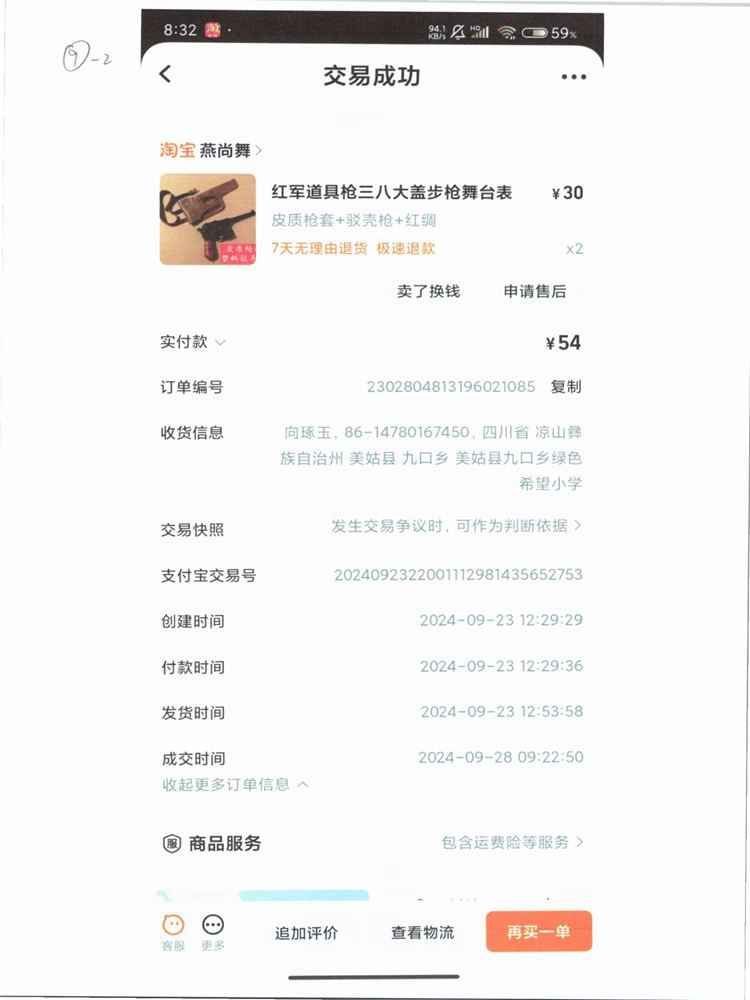Viewport: 750px width, 1000px height.
Task: Add a follow-up review with 追加评价
Action: point(306,932)
